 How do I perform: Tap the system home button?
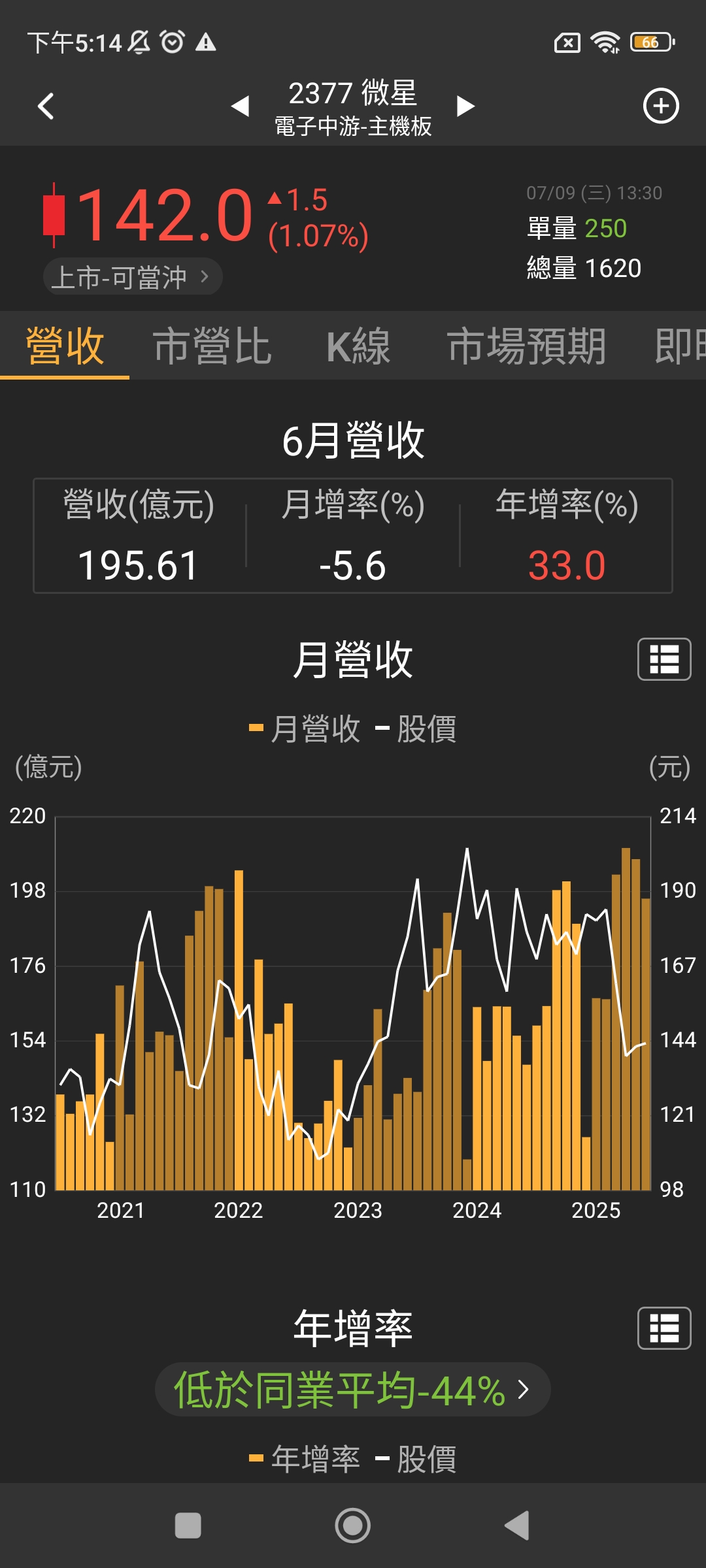[x=353, y=1526]
